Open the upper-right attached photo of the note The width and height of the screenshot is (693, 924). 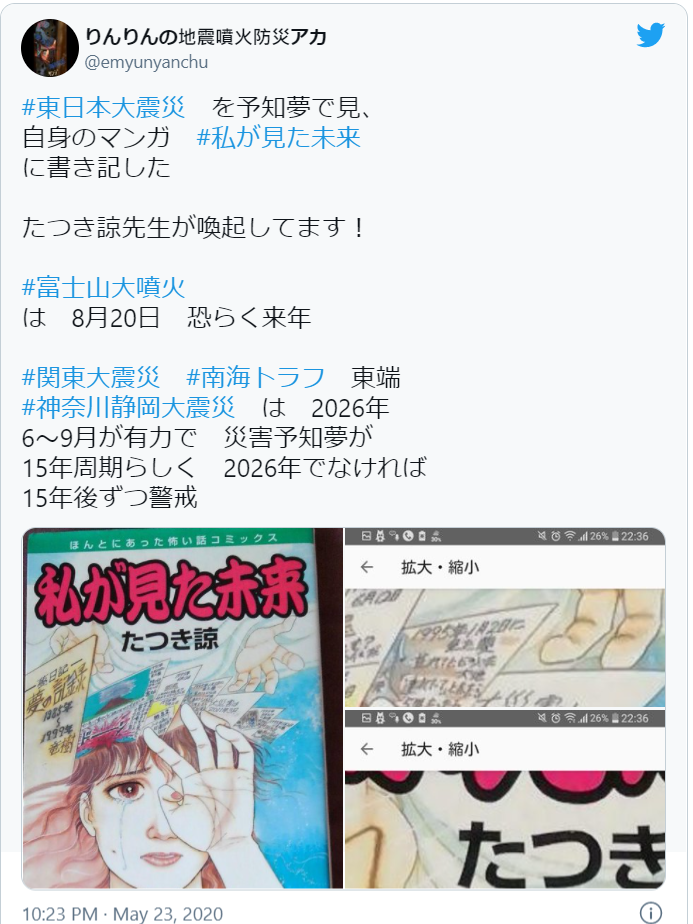coord(505,617)
